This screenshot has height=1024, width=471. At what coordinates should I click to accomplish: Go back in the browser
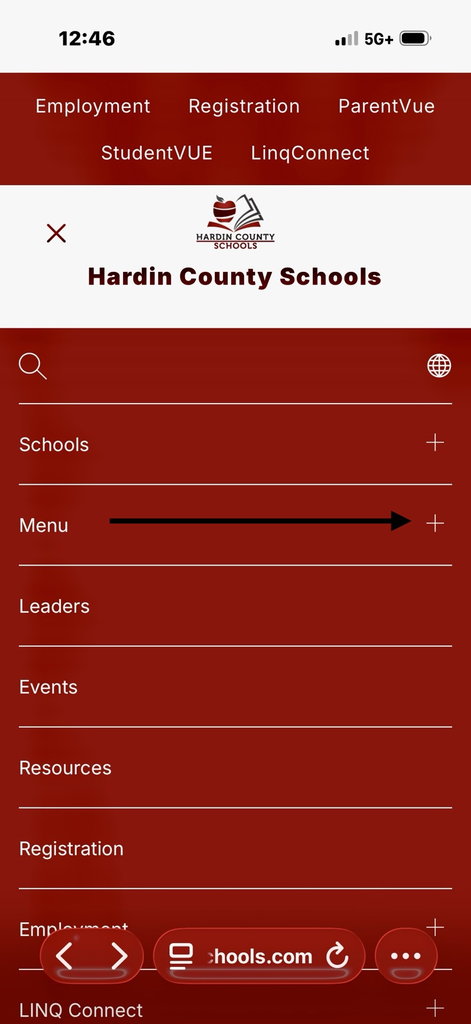(64, 957)
